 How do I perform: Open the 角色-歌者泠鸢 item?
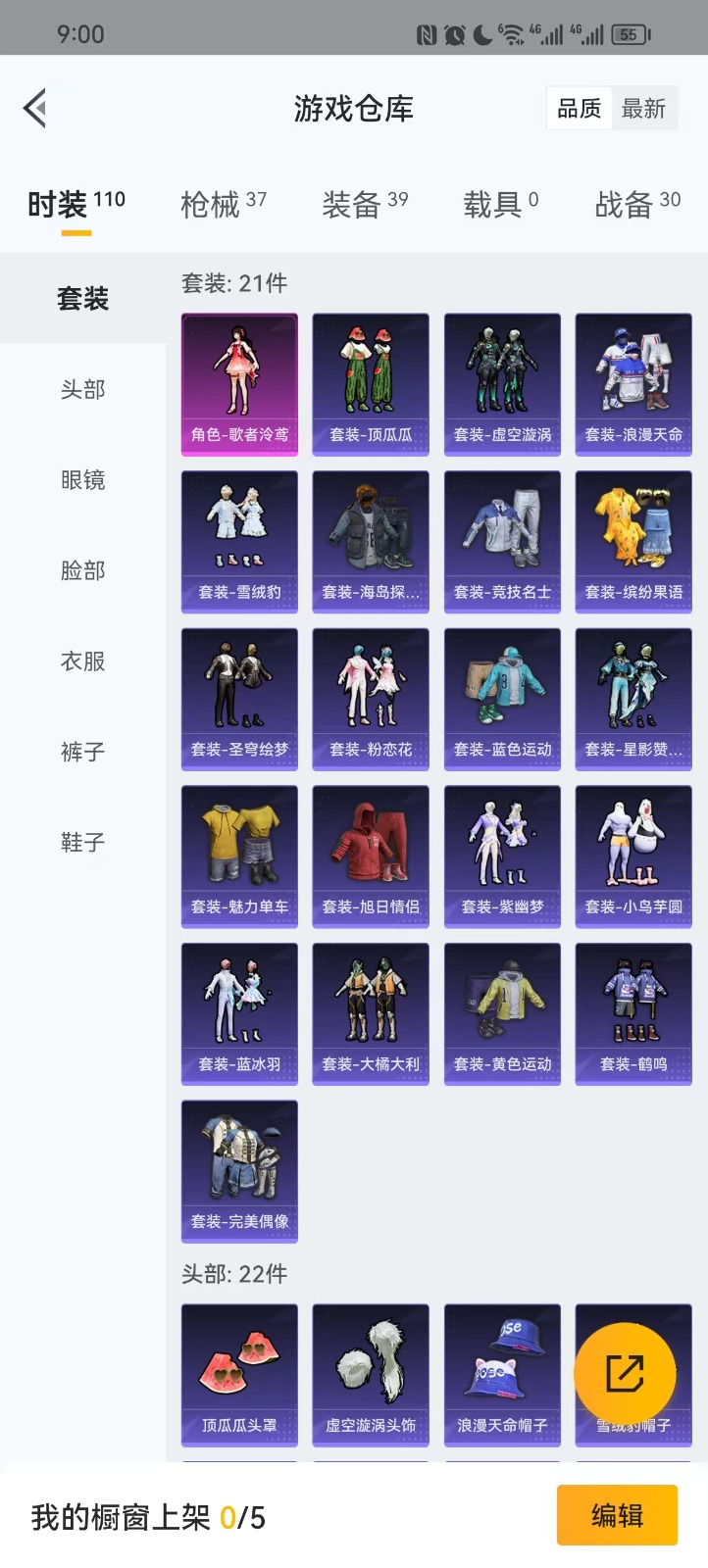pyautogui.click(x=239, y=384)
